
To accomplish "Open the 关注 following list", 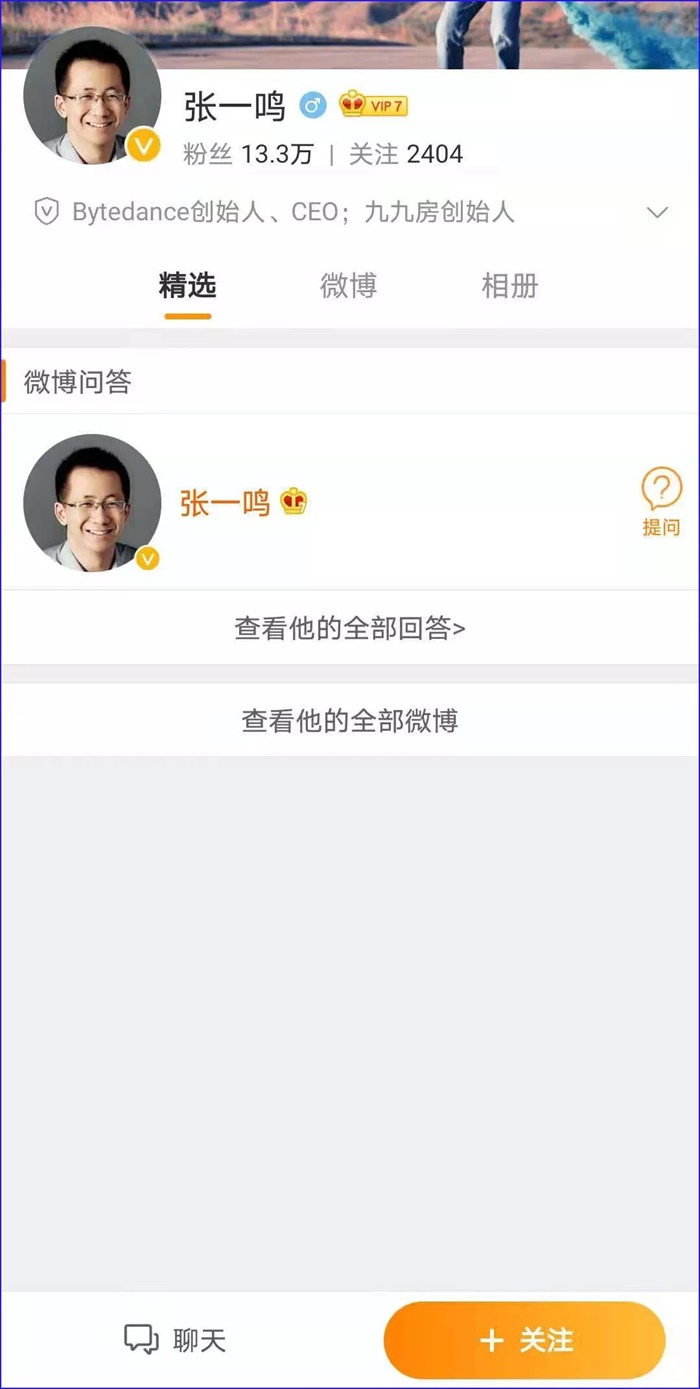I will coord(405,154).
